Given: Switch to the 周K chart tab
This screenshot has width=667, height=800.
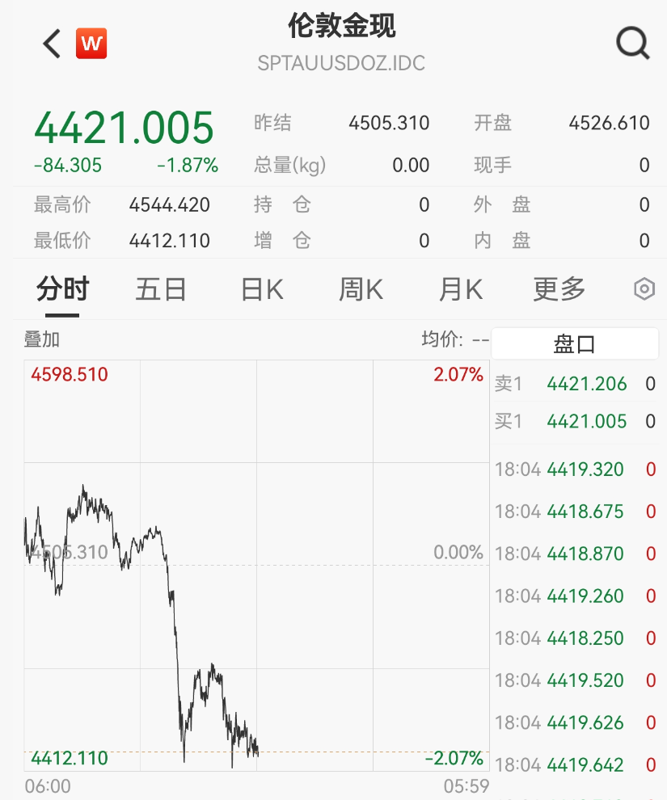Looking at the screenshot, I should point(360,290).
